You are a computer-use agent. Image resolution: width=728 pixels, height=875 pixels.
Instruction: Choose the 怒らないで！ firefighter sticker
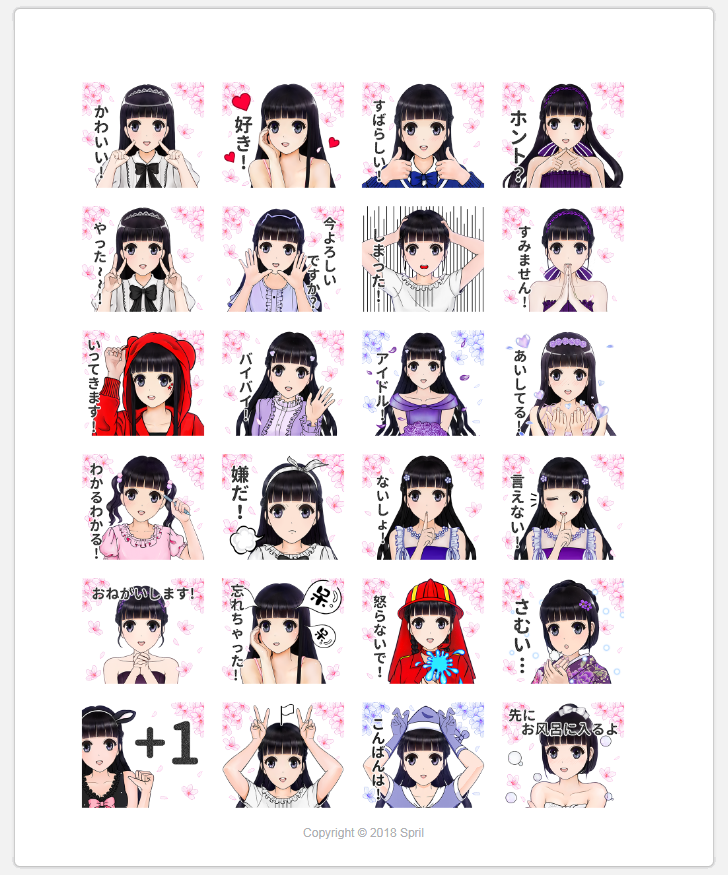point(423,631)
